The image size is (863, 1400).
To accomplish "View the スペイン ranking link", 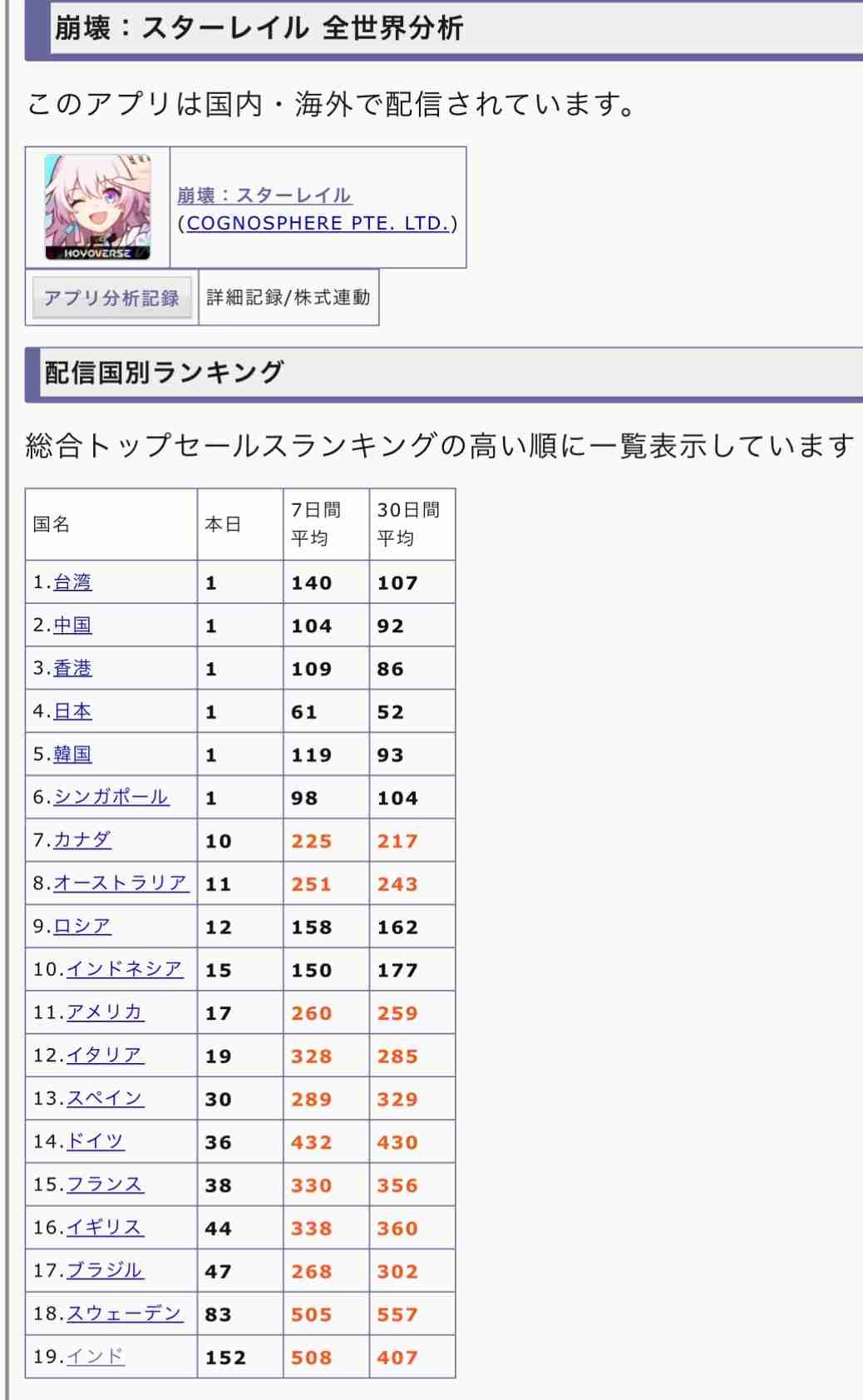I will click(x=105, y=1099).
